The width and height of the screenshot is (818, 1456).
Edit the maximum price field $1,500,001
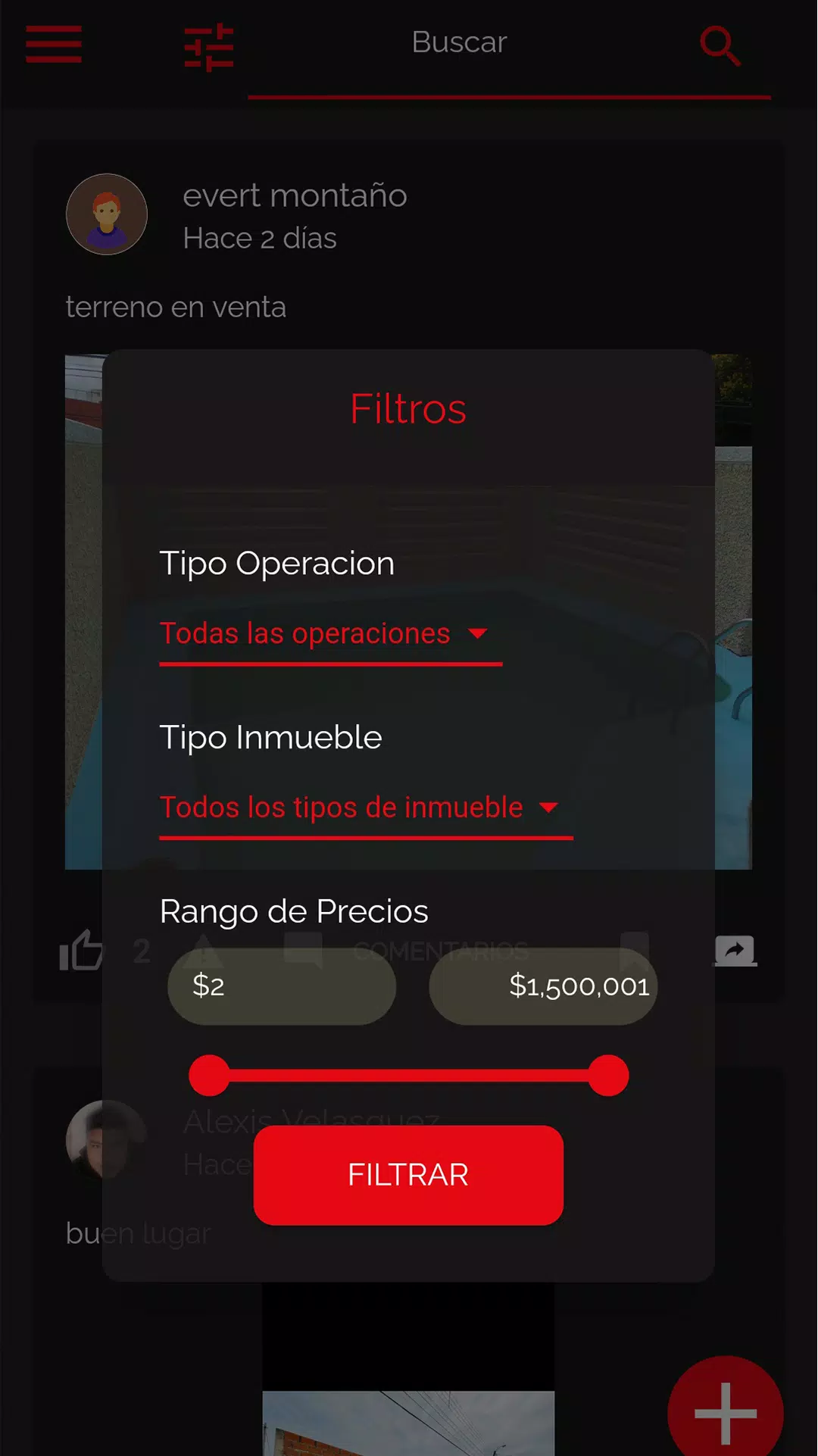pyautogui.click(x=543, y=986)
